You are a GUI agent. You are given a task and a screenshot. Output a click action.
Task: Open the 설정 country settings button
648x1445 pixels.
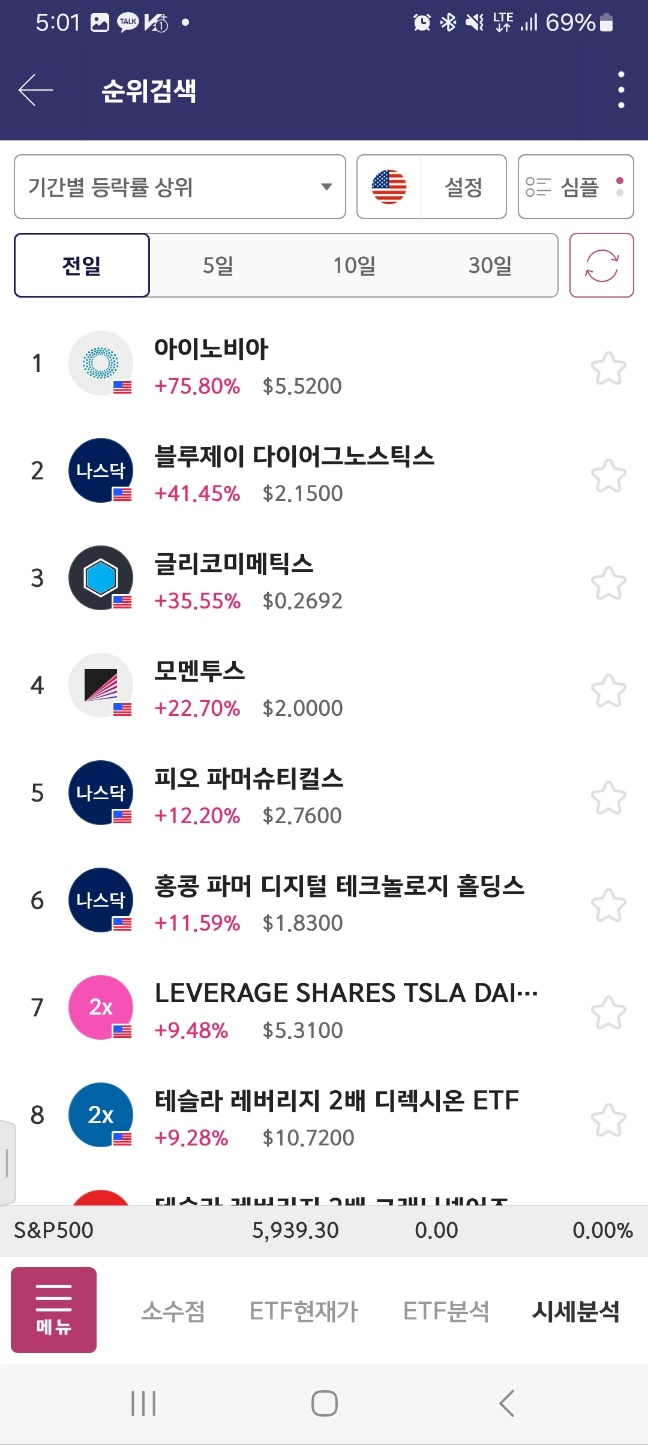coord(432,186)
